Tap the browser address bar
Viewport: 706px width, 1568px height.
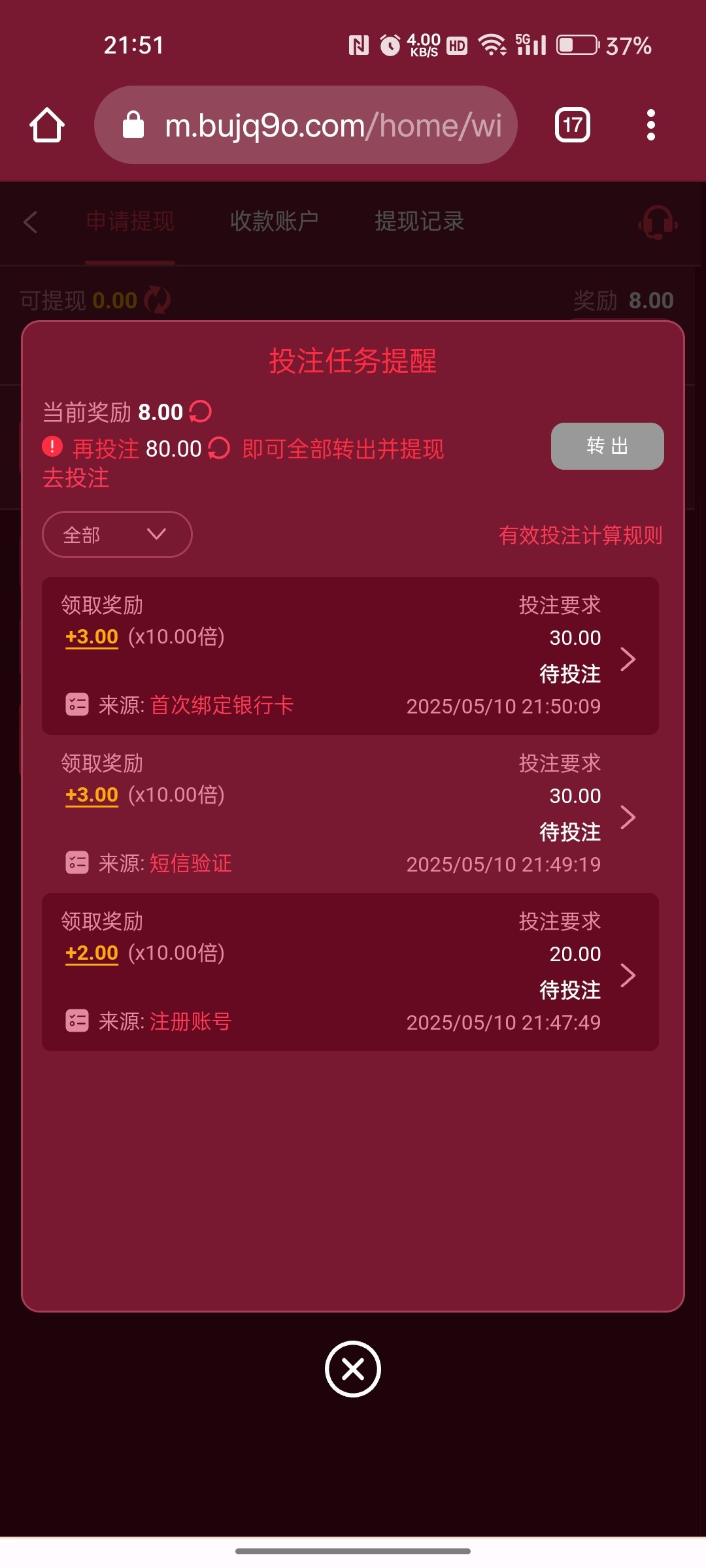tap(306, 125)
